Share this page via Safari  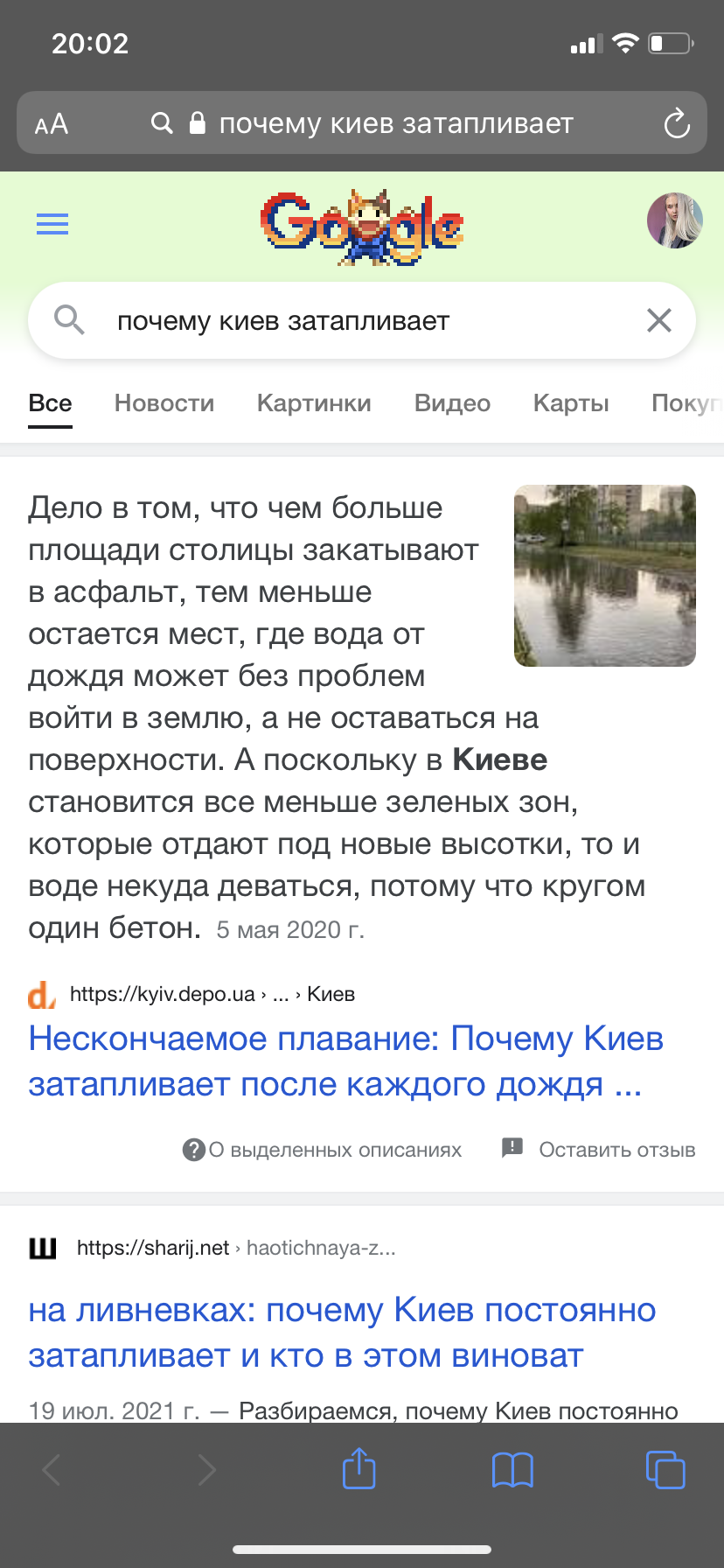[x=359, y=1469]
